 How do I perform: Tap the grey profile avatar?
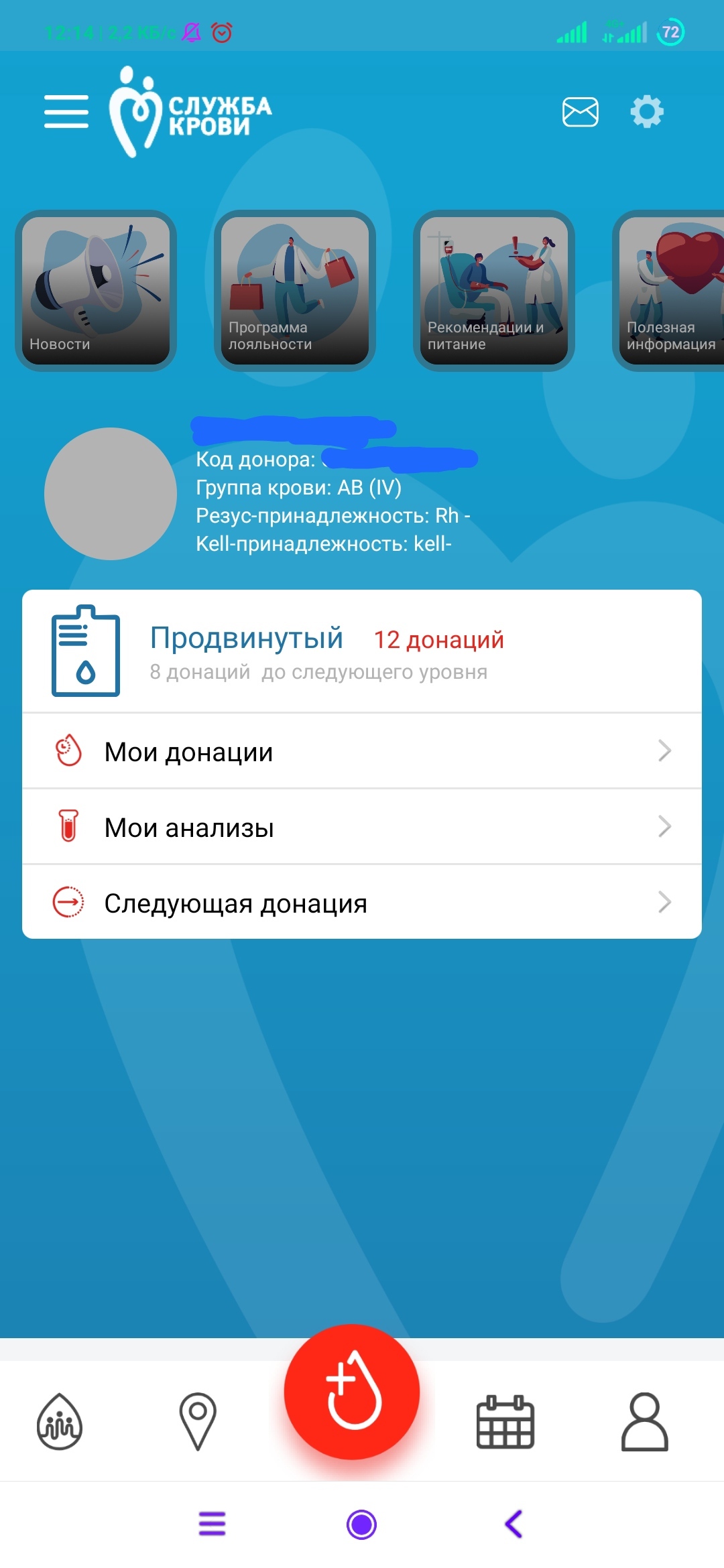point(111,494)
